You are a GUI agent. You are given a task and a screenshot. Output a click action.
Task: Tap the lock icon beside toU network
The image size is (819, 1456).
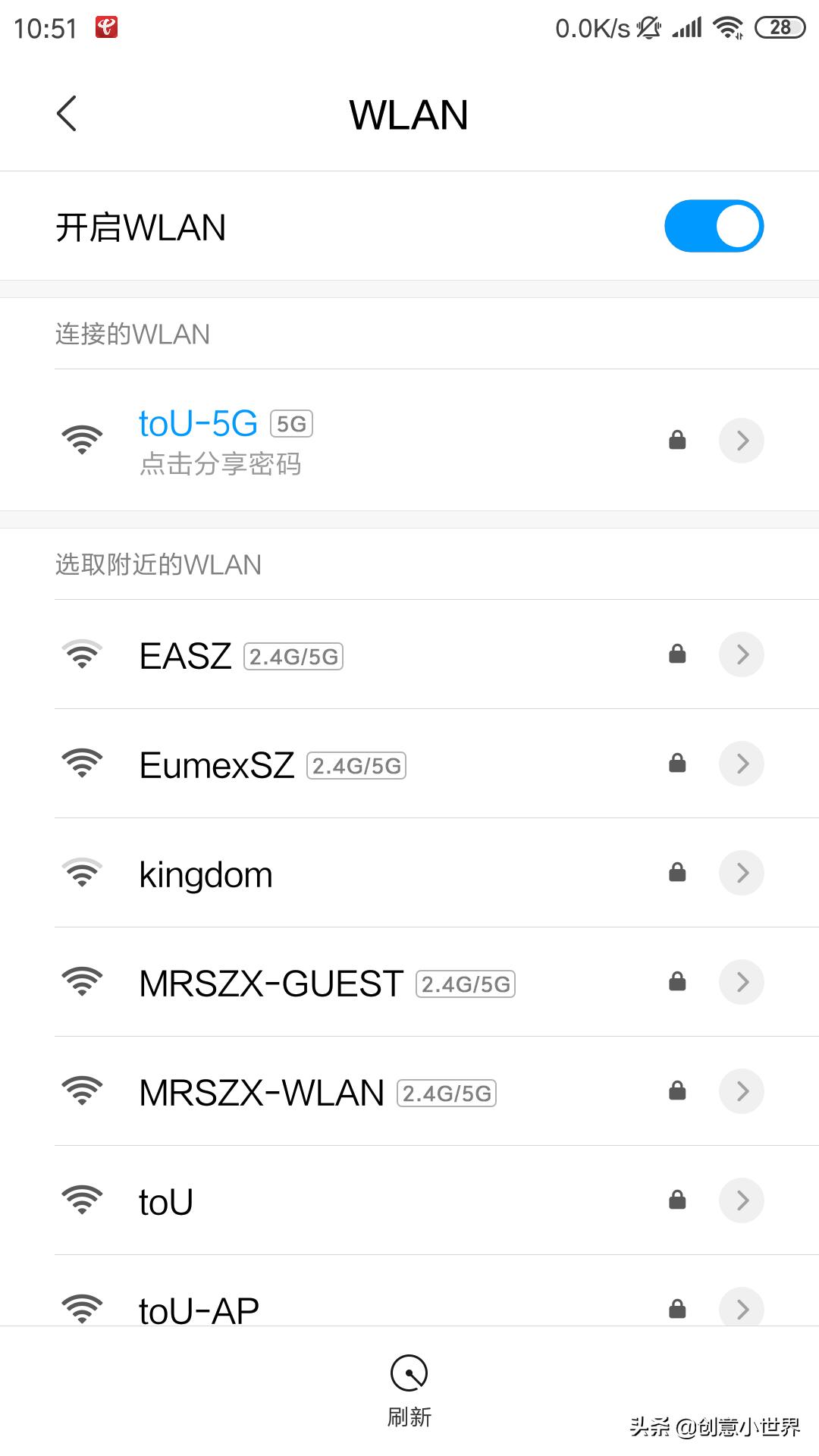point(676,1200)
